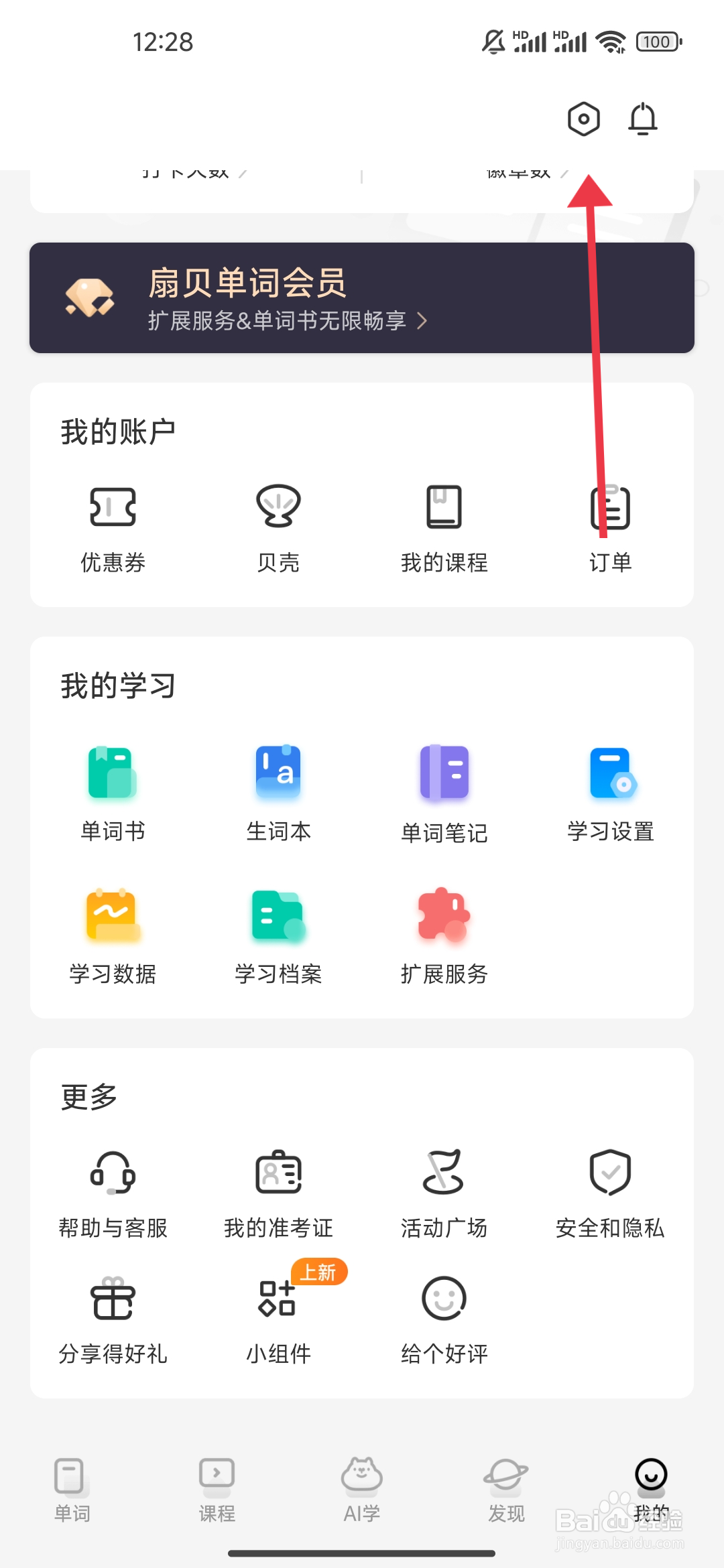The height and width of the screenshot is (1568, 724).
Task: Open 学习档案 study archive
Action: (278, 933)
